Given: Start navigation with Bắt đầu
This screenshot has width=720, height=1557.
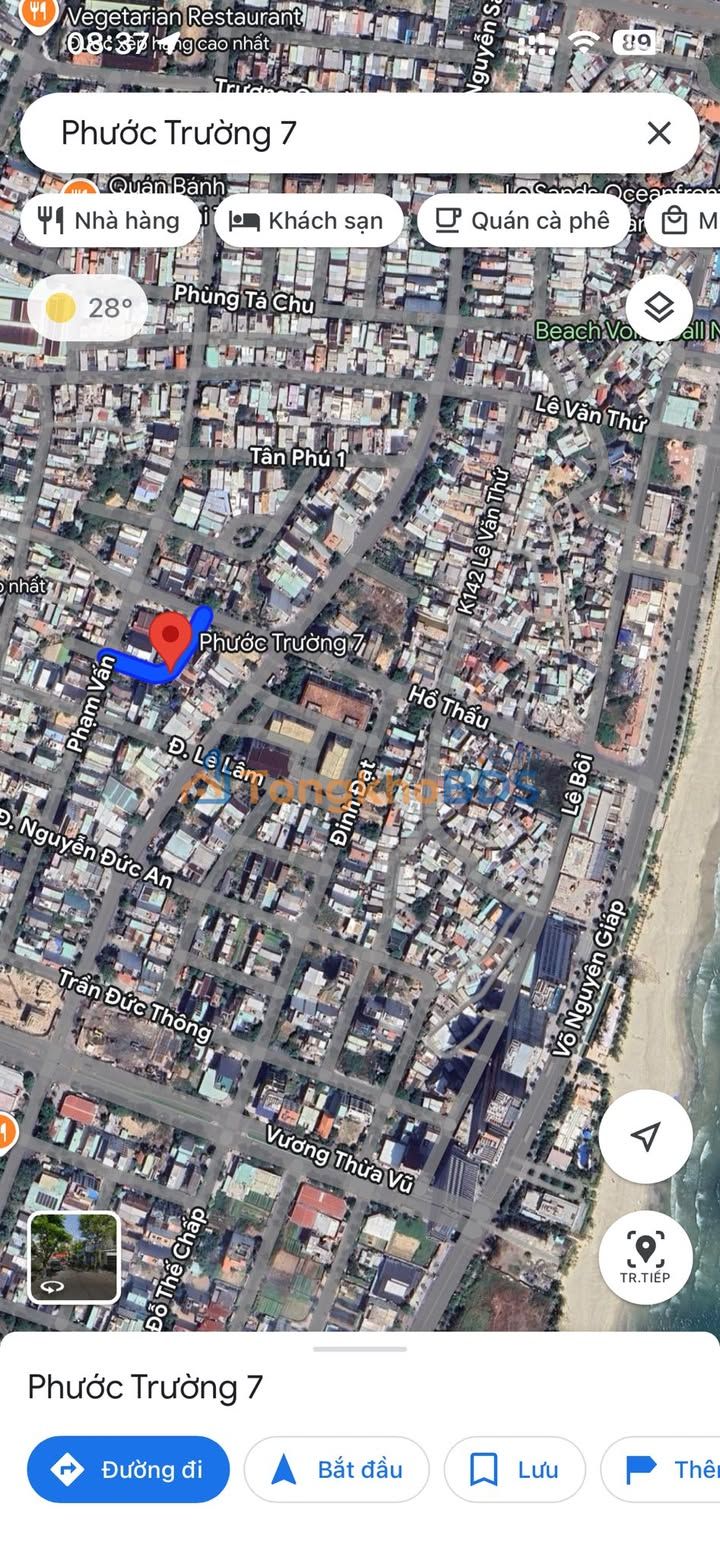Looking at the screenshot, I should [x=337, y=1469].
